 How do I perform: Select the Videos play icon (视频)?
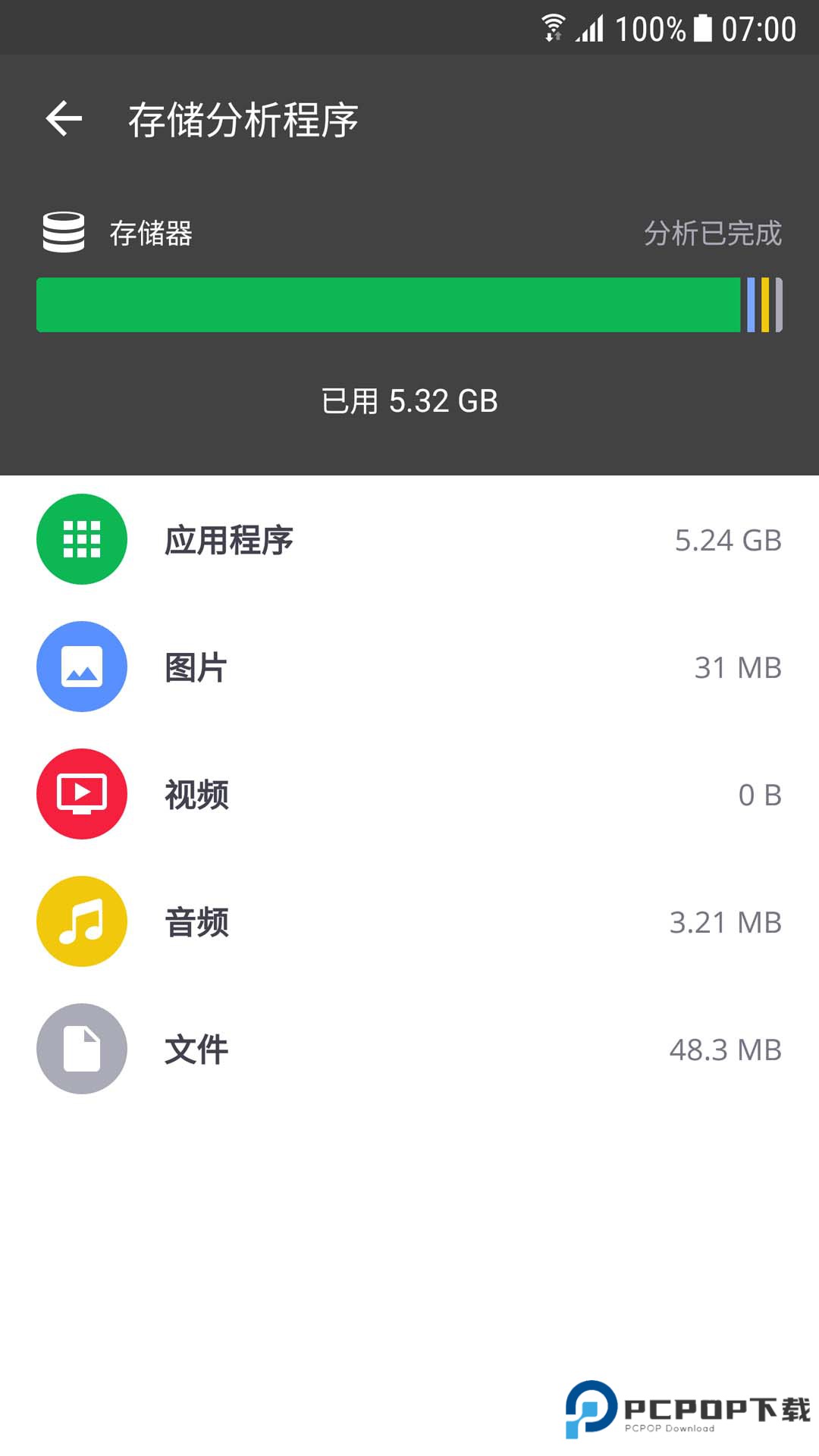click(x=81, y=795)
